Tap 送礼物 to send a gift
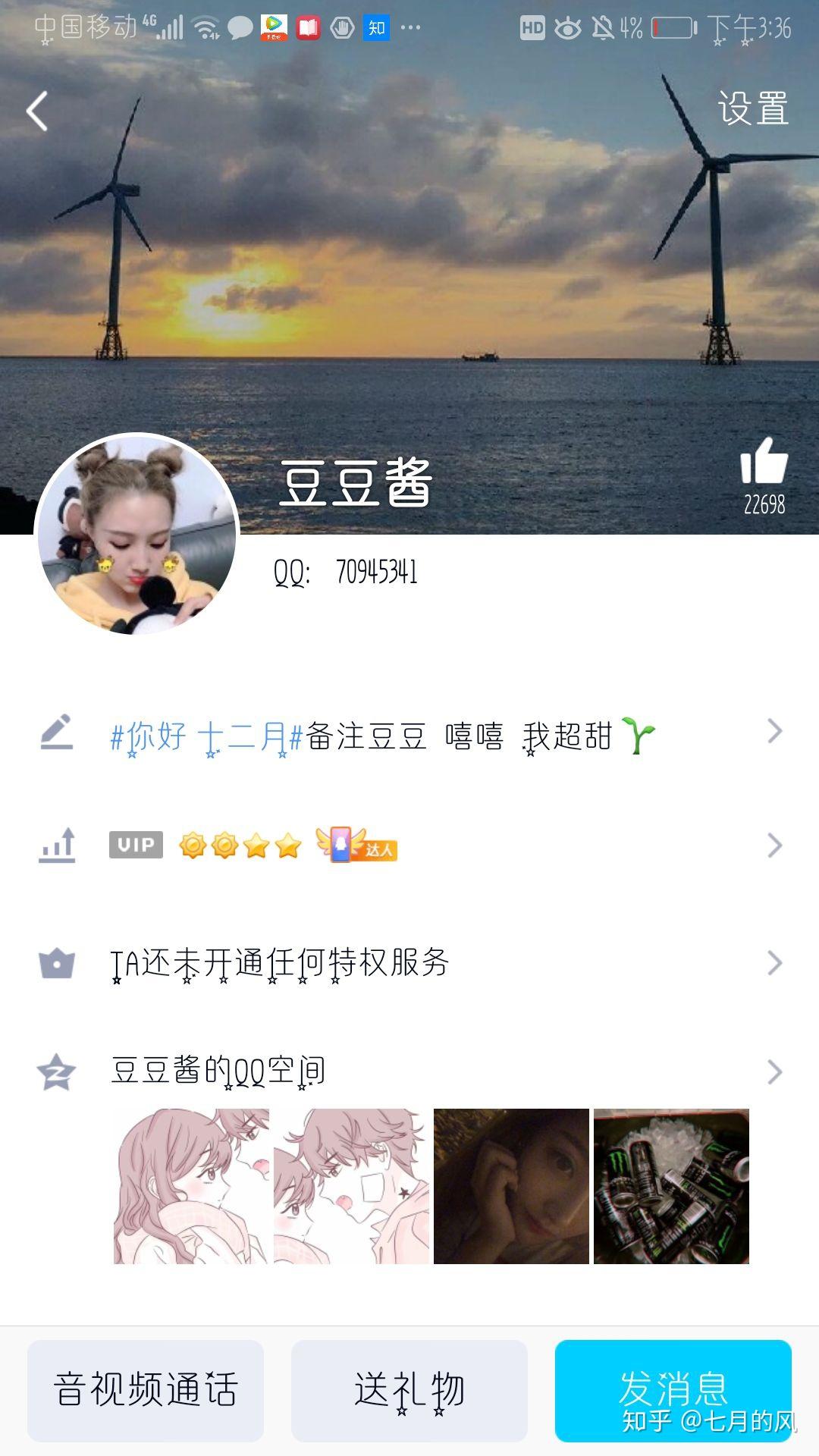Screen dimensions: 819x1456 409,1390
